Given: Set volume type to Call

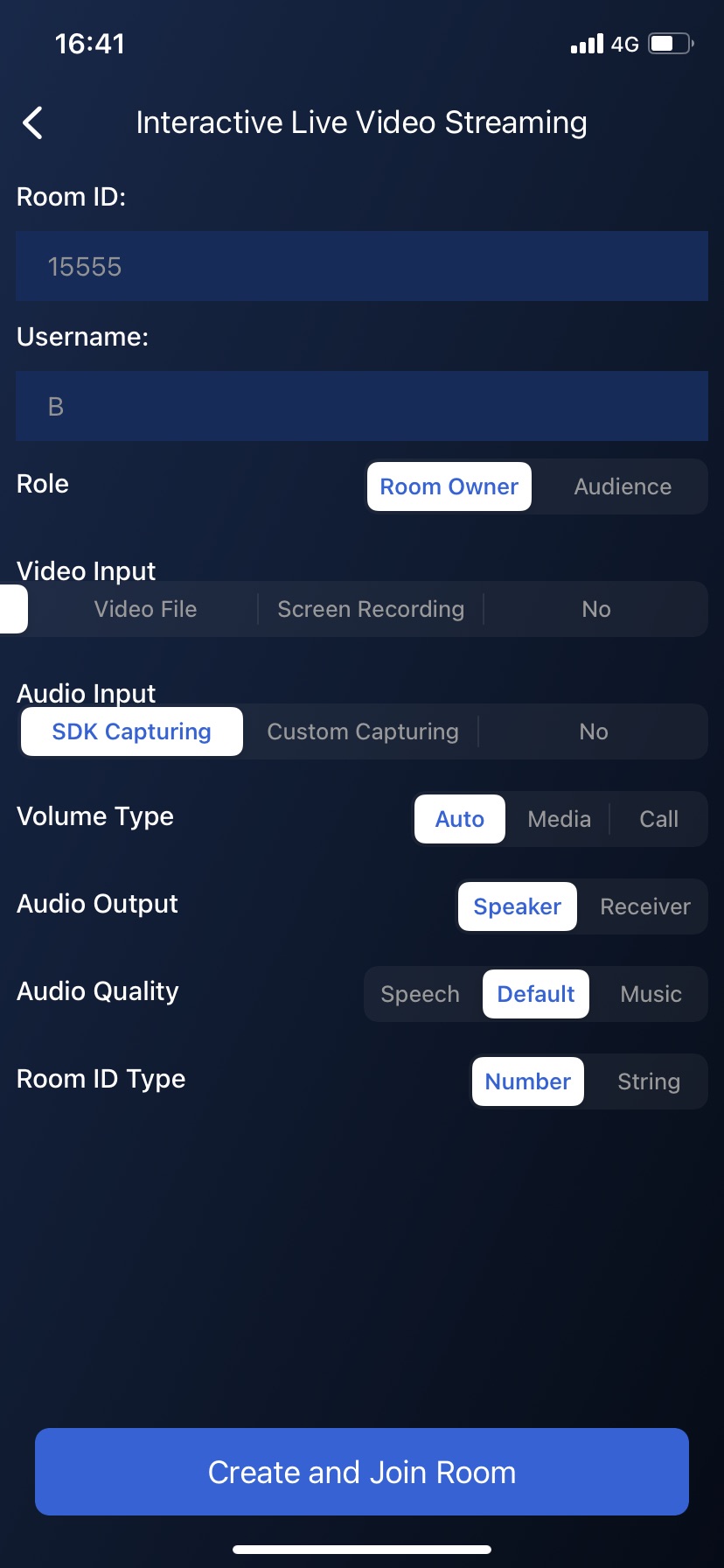Looking at the screenshot, I should pyautogui.click(x=658, y=819).
